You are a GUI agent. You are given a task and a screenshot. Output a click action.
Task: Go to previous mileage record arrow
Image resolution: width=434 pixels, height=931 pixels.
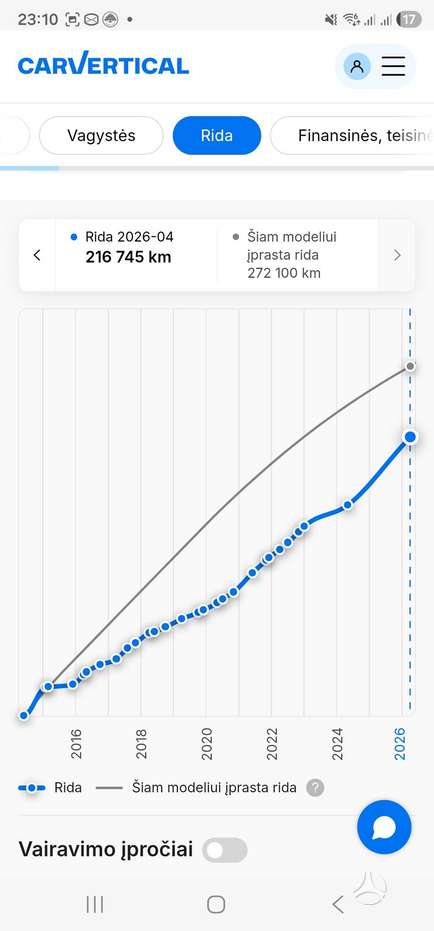pos(37,255)
